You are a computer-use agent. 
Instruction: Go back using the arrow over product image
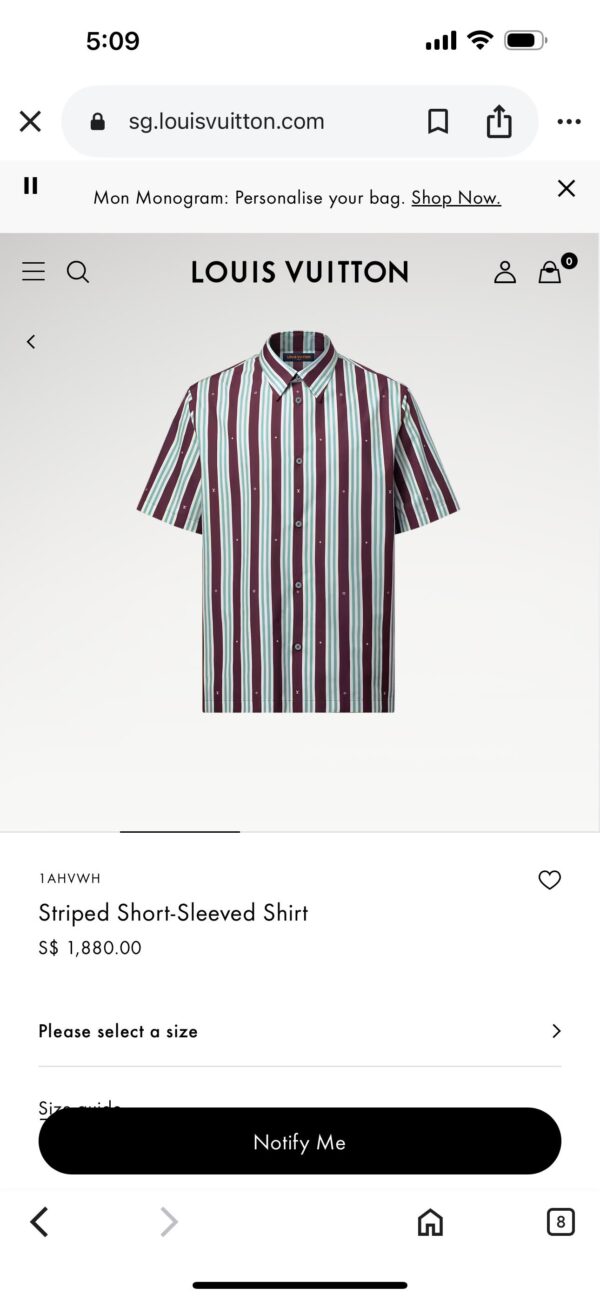[31, 342]
